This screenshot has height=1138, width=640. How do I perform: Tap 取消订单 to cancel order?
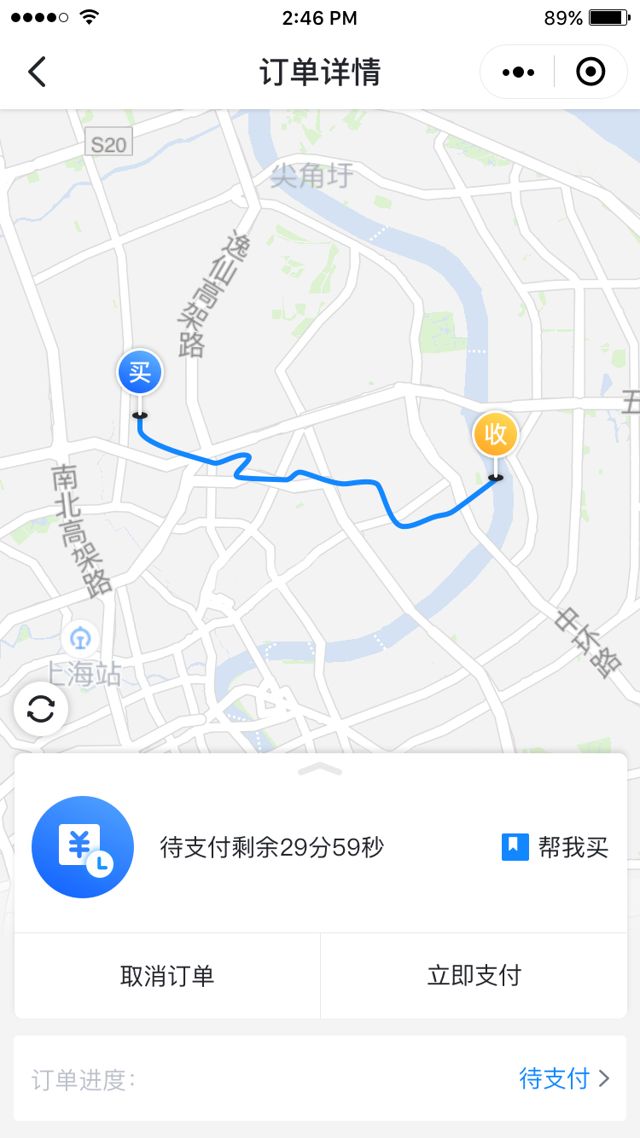pyautogui.click(x=167, y=976)
